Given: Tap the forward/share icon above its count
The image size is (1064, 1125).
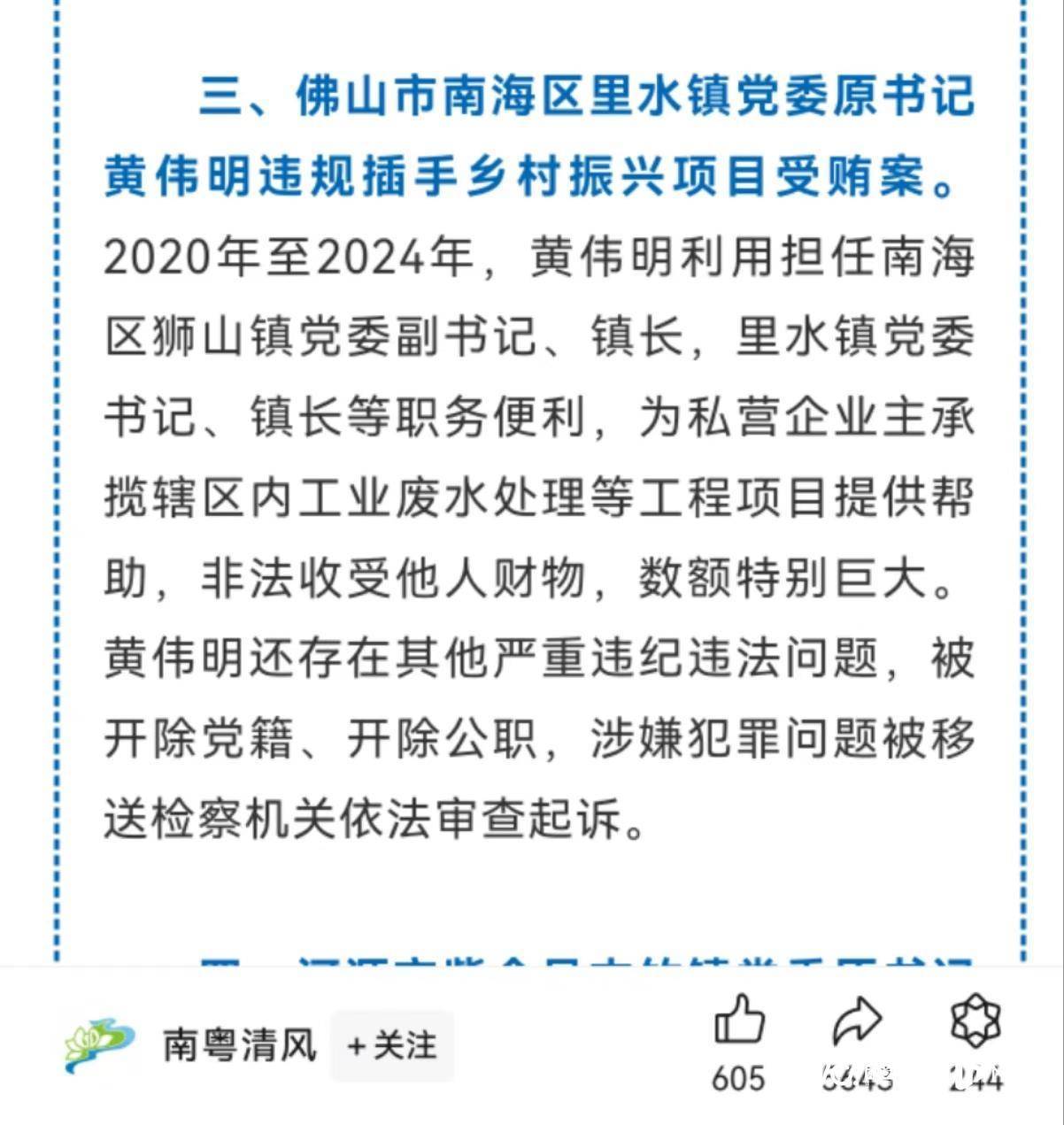Looking at the screenshot, I should pos(856,1022).
